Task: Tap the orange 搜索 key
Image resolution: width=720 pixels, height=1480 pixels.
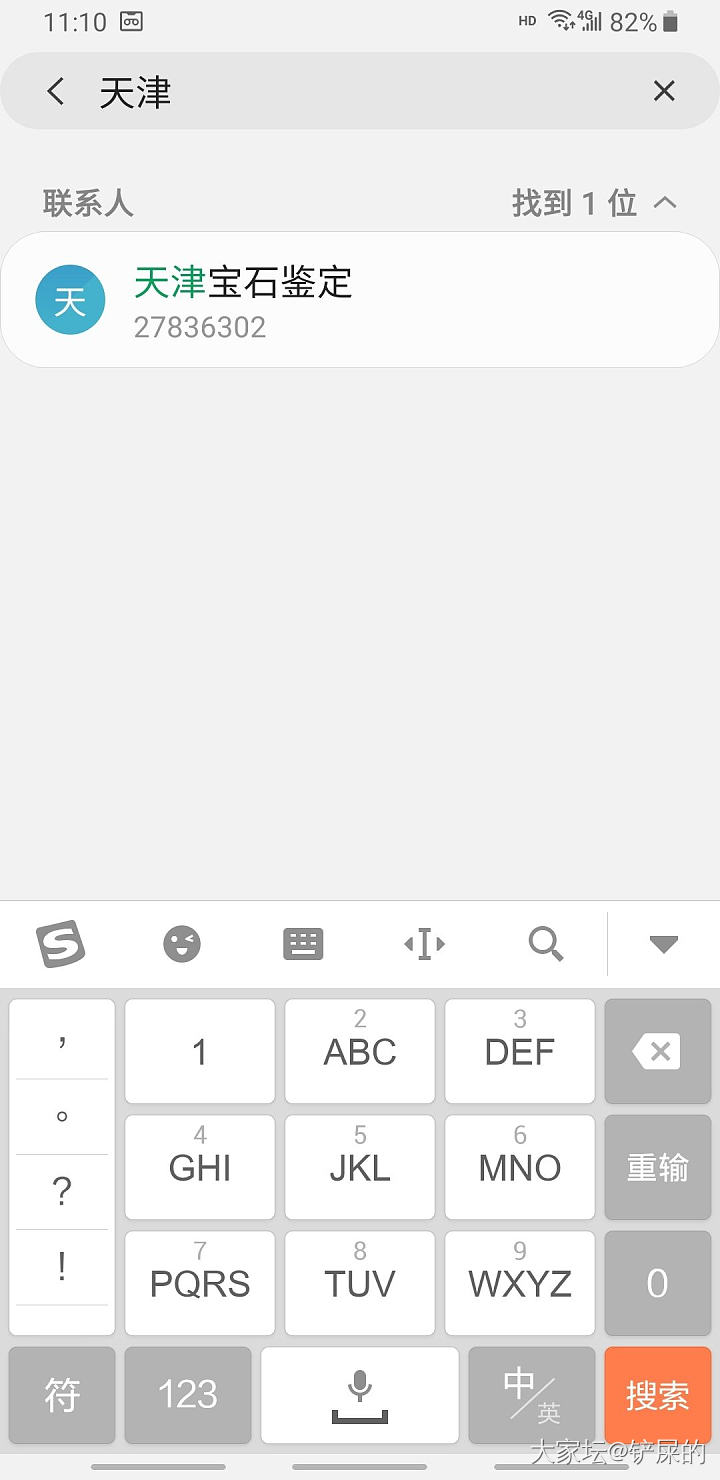Action: coord(657,1395)
